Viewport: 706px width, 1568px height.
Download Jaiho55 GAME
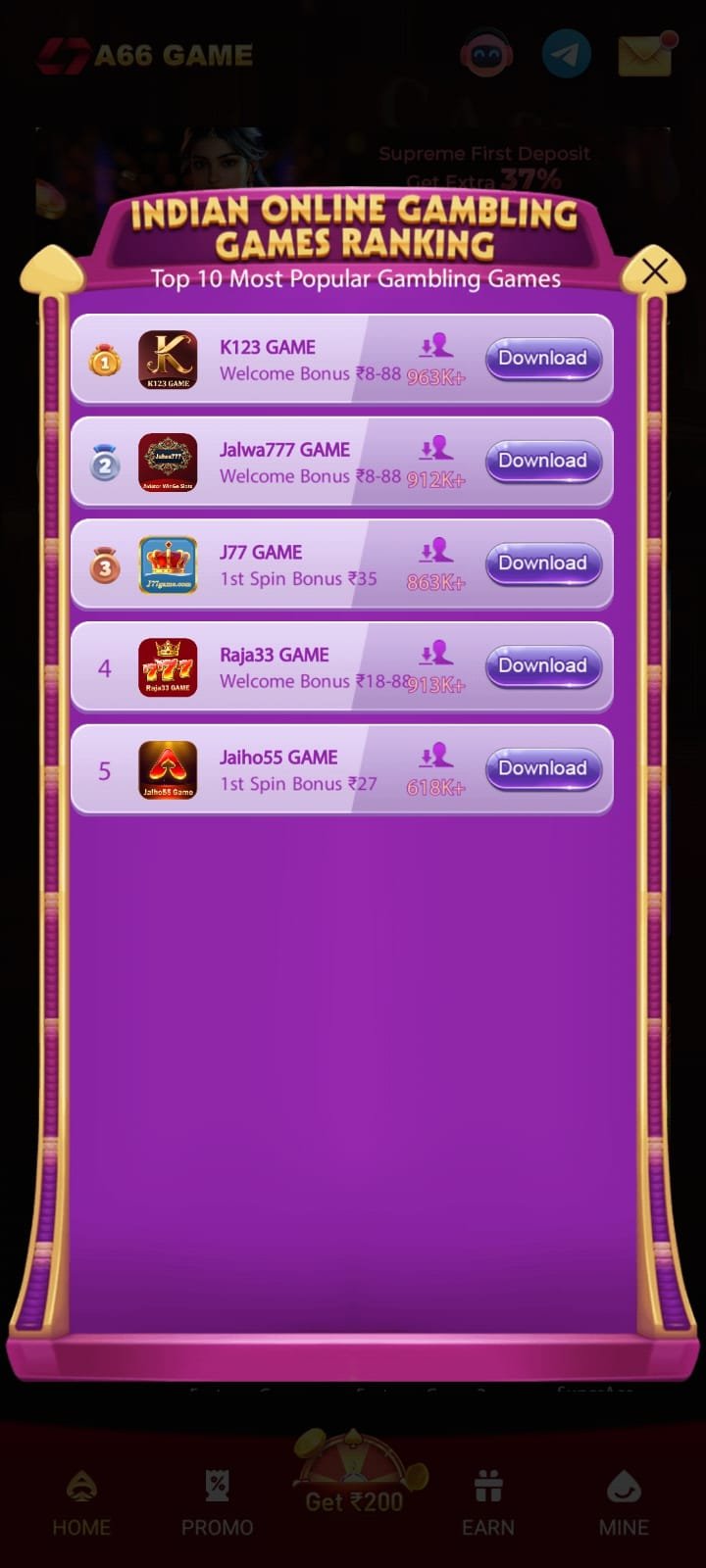(542, 769)
